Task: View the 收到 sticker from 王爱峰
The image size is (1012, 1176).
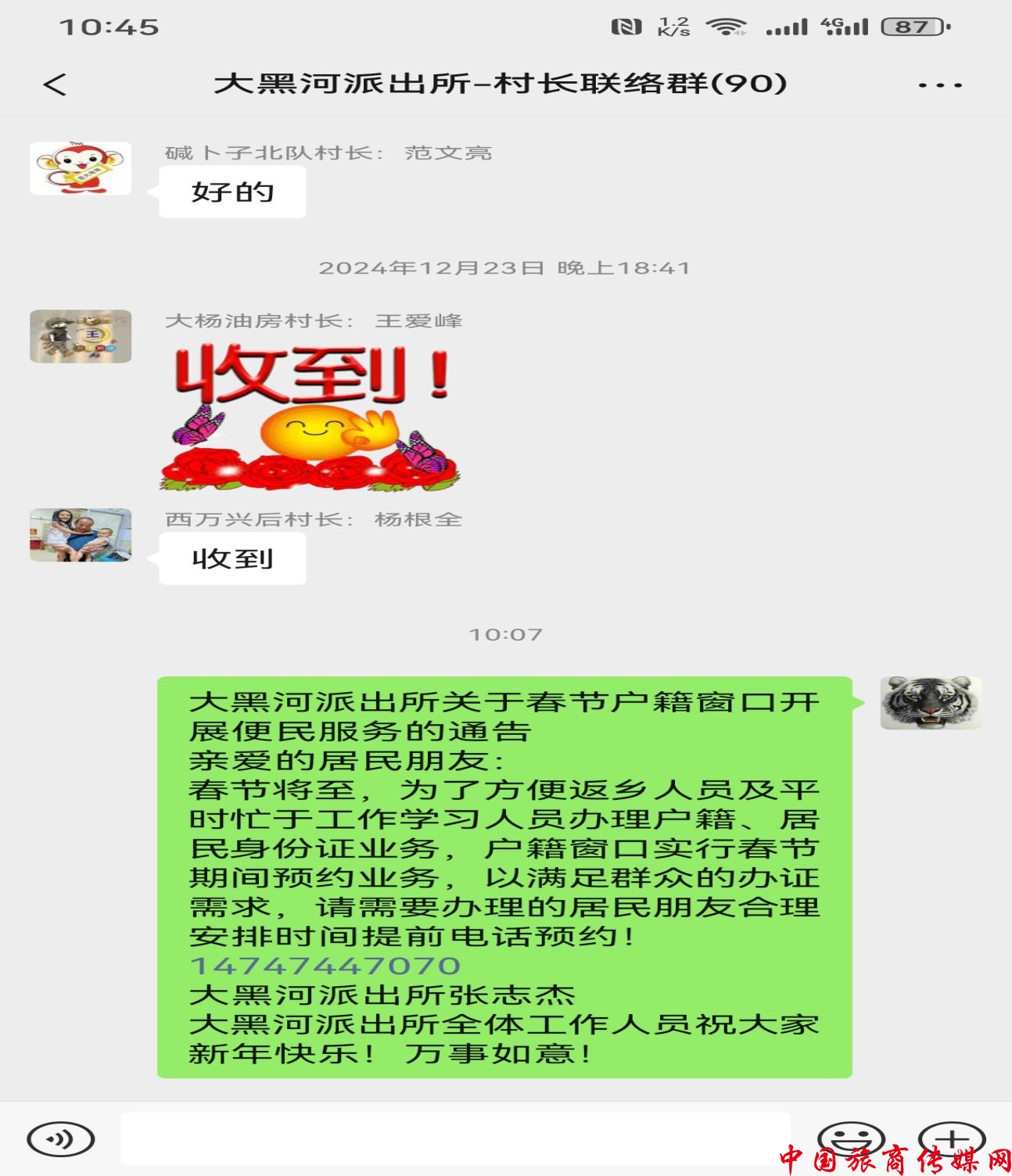Action: point(310,418)
